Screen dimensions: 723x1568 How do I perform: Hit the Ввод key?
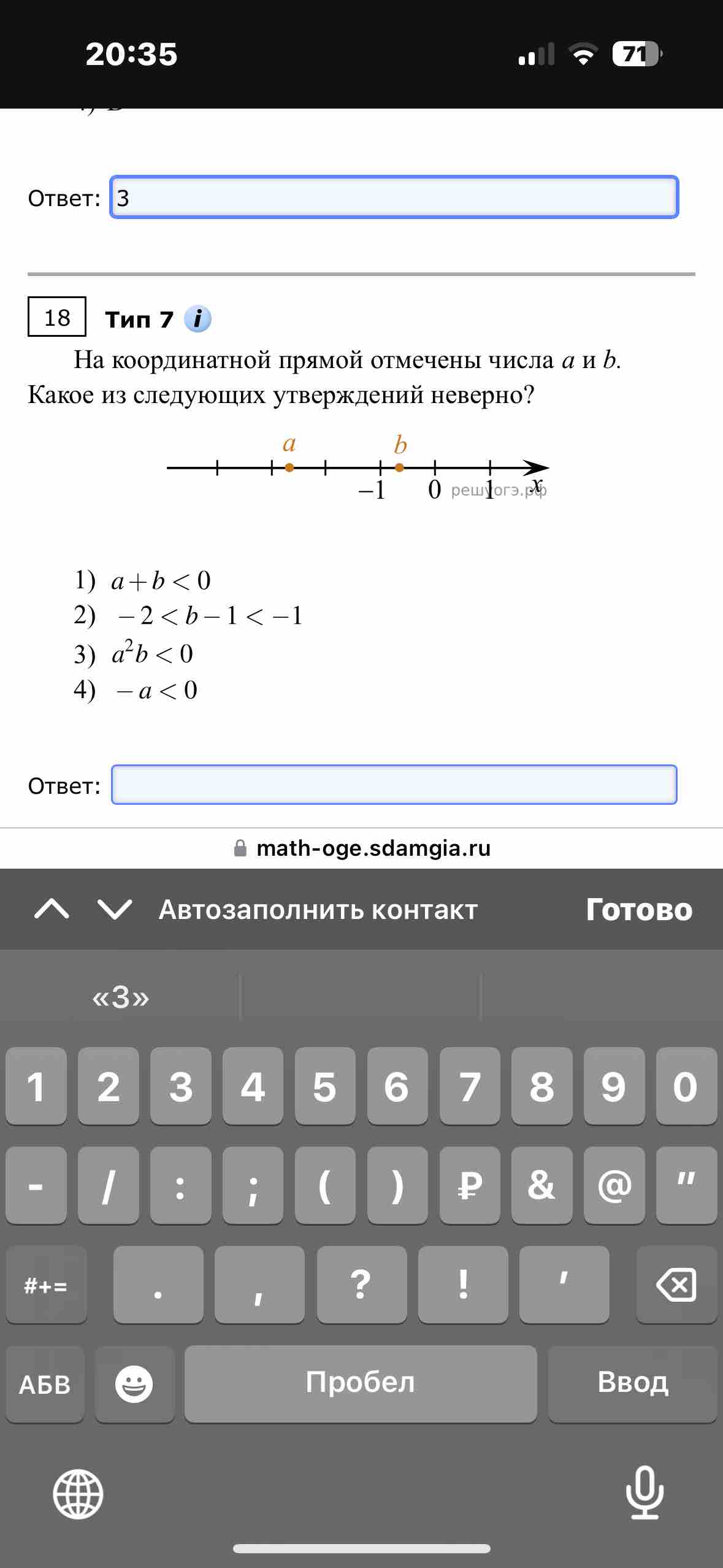(x=632, y=1383)
